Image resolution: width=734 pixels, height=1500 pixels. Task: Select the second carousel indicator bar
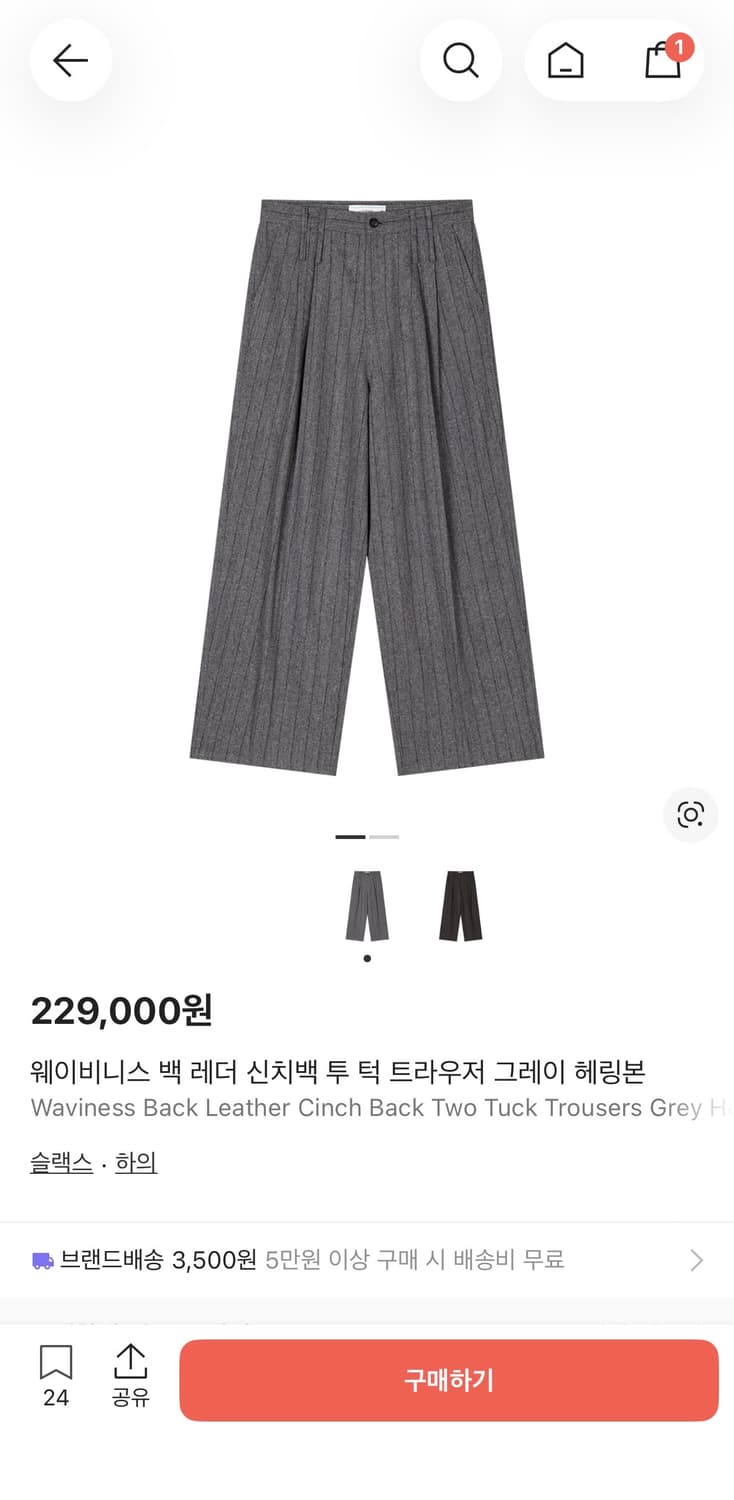385,836
